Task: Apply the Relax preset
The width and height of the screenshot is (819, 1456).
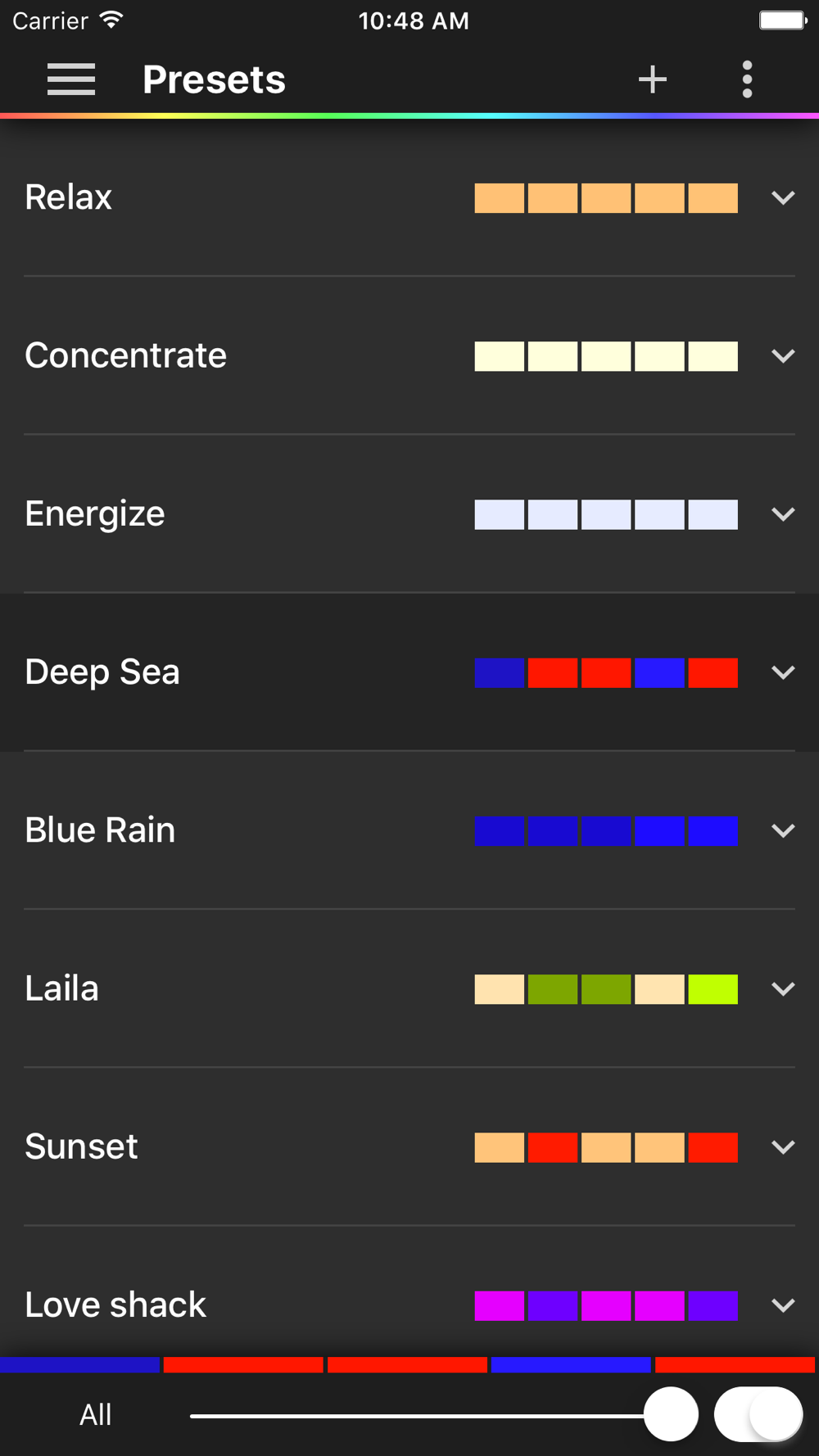Action: pos(409,197)
